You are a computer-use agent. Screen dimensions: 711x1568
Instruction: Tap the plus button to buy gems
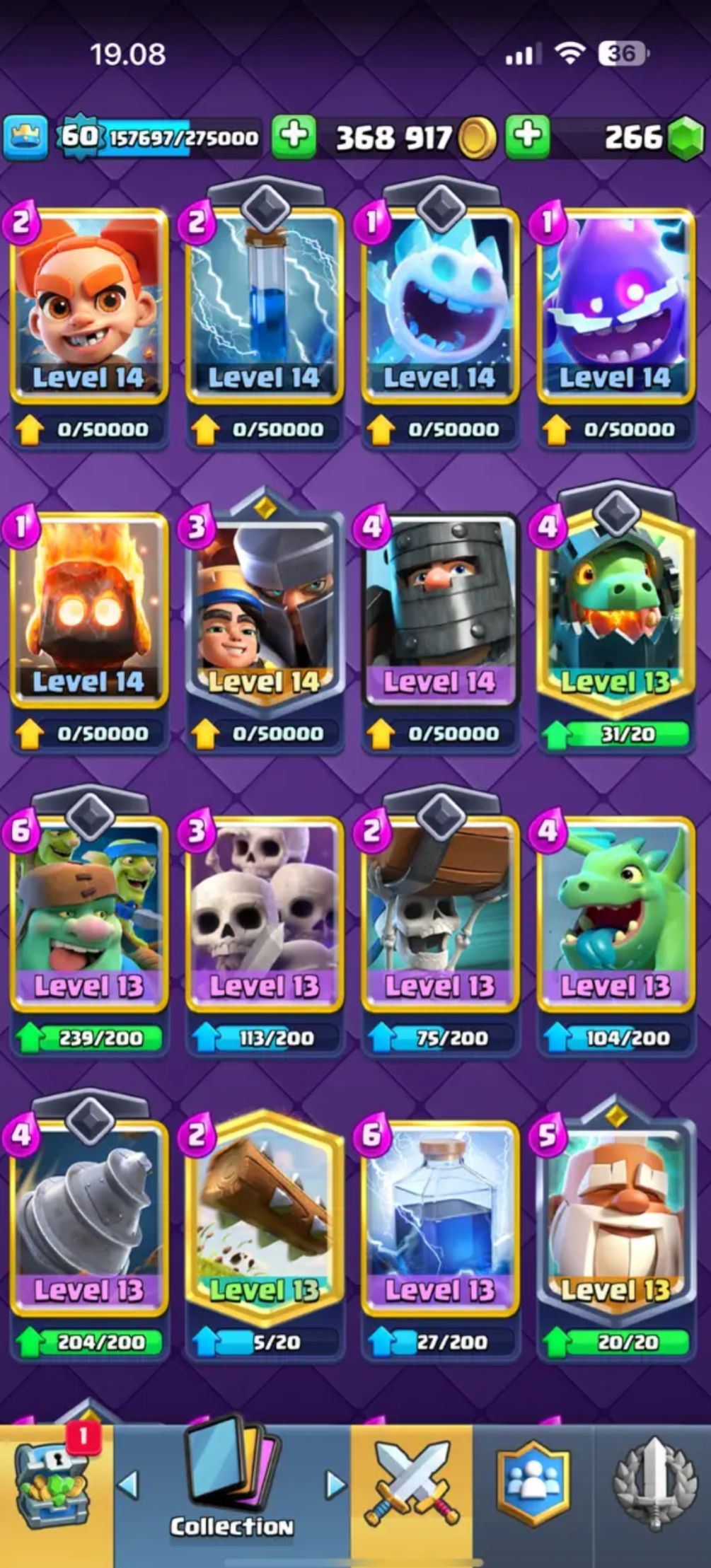point(527,135)
